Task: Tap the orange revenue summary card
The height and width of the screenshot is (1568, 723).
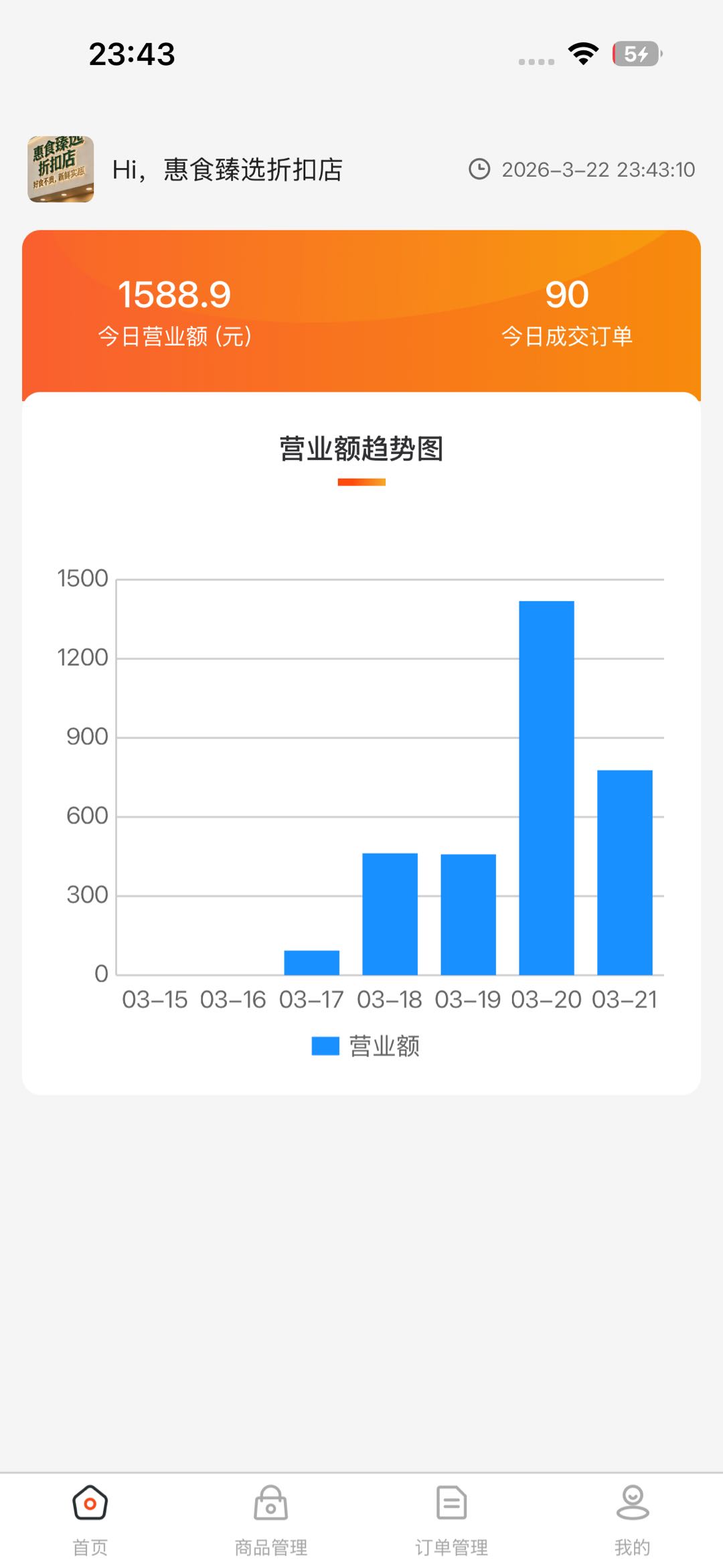Action: click(x=361, y=312)
